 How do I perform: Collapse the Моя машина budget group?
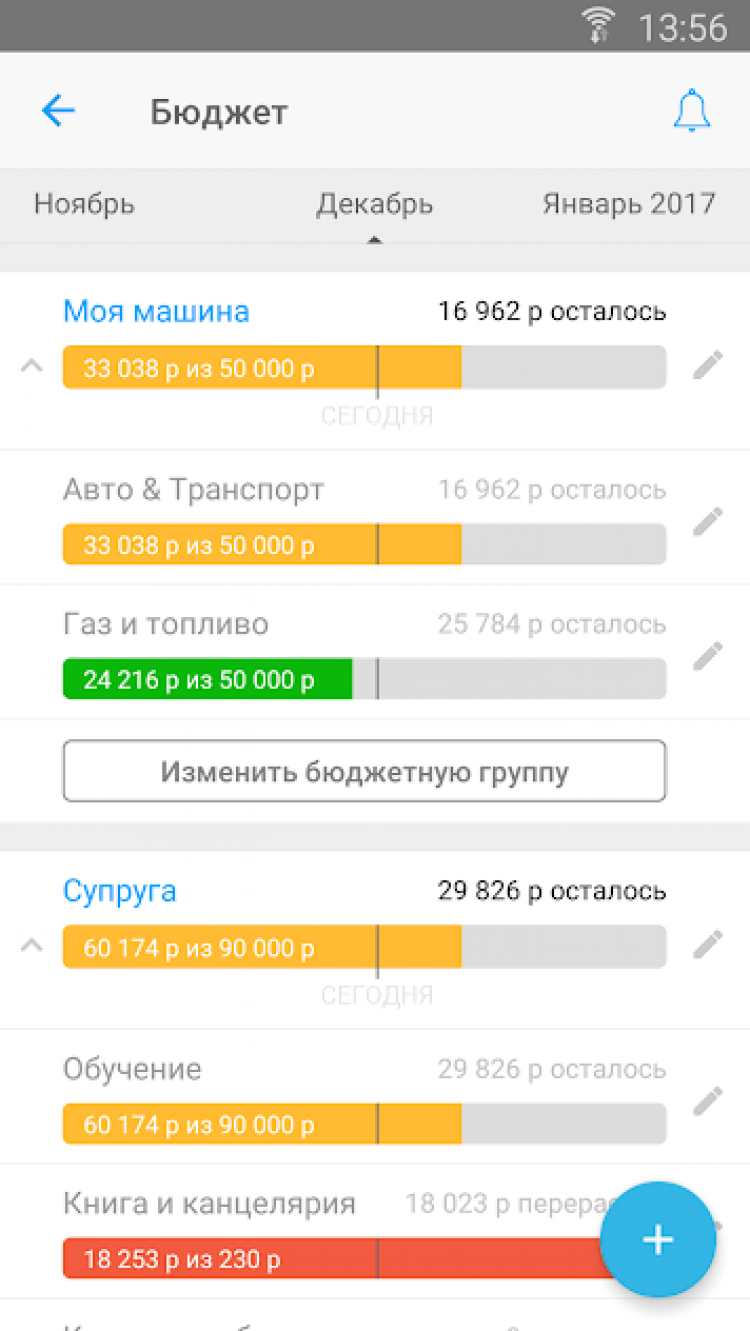pyautogui.click(x=32, y=366)
